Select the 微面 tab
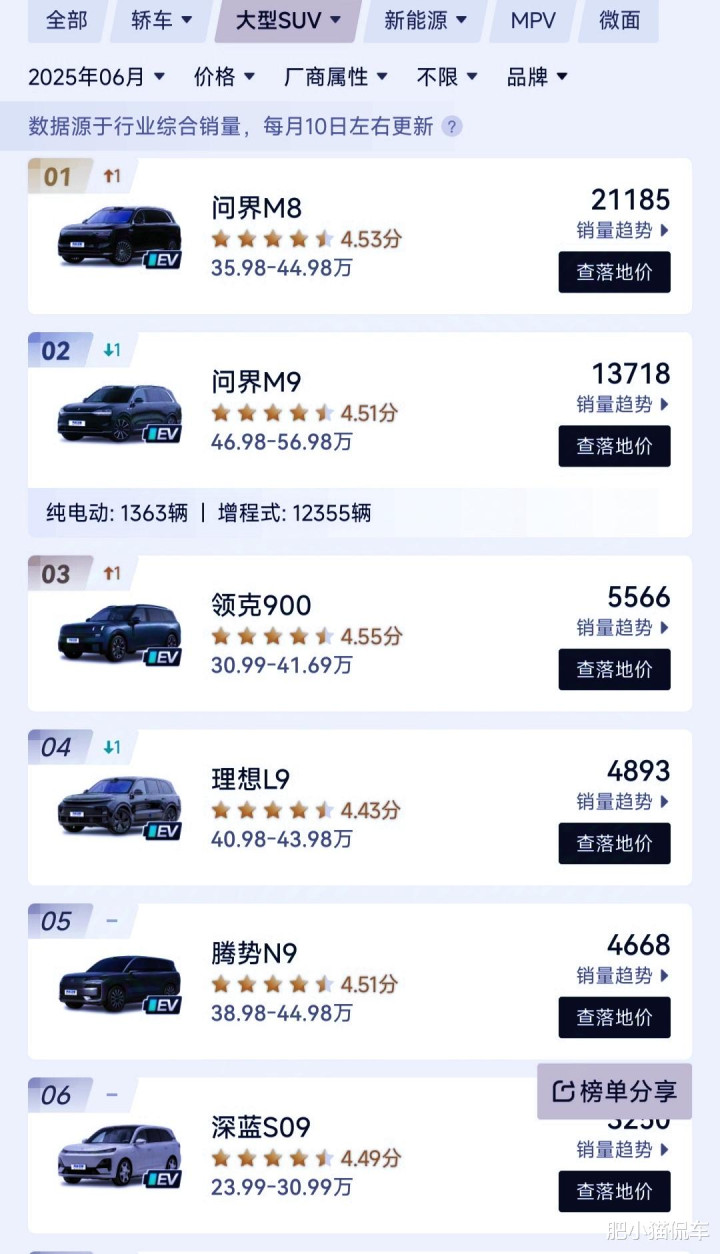 tap(619, 20)
